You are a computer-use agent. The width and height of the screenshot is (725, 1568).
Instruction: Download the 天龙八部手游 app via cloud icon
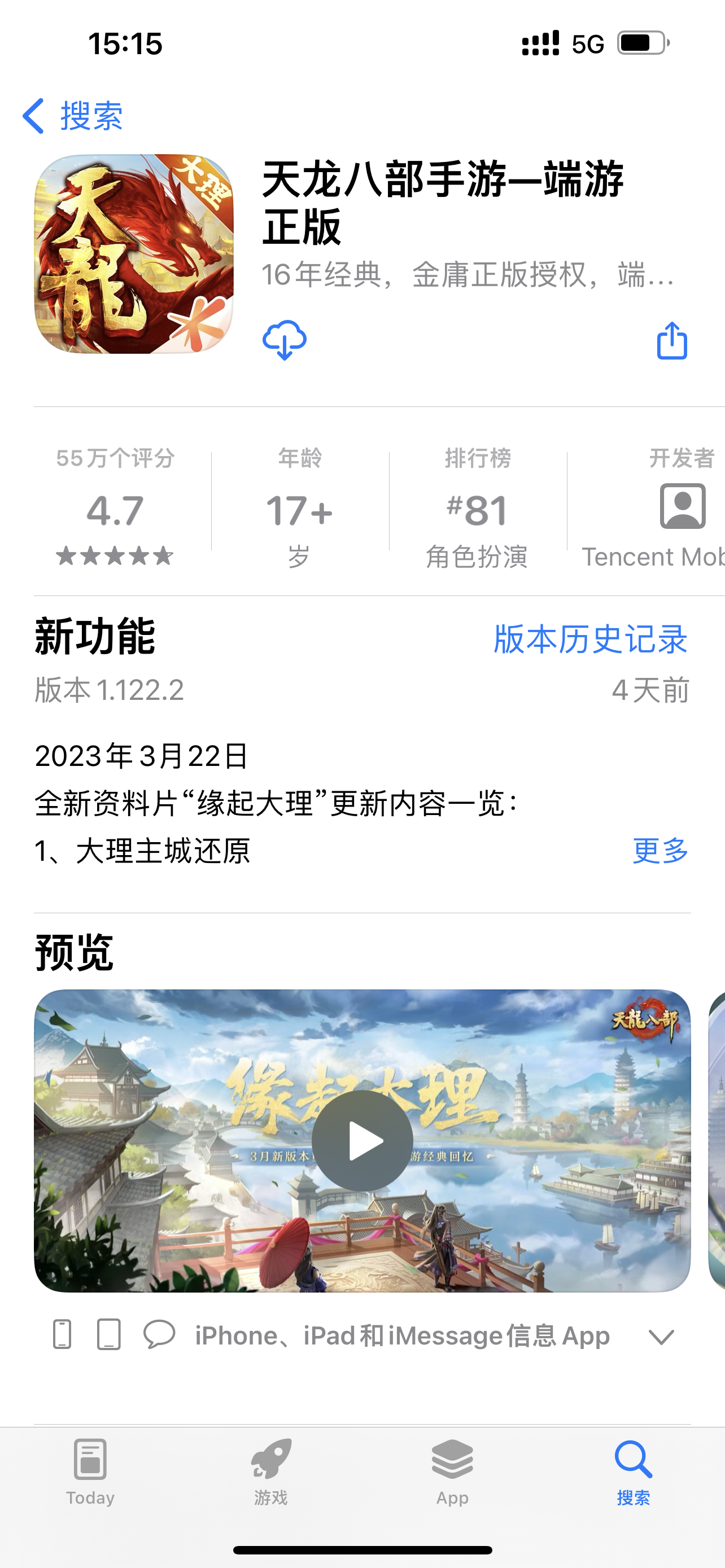click(284, 340)
